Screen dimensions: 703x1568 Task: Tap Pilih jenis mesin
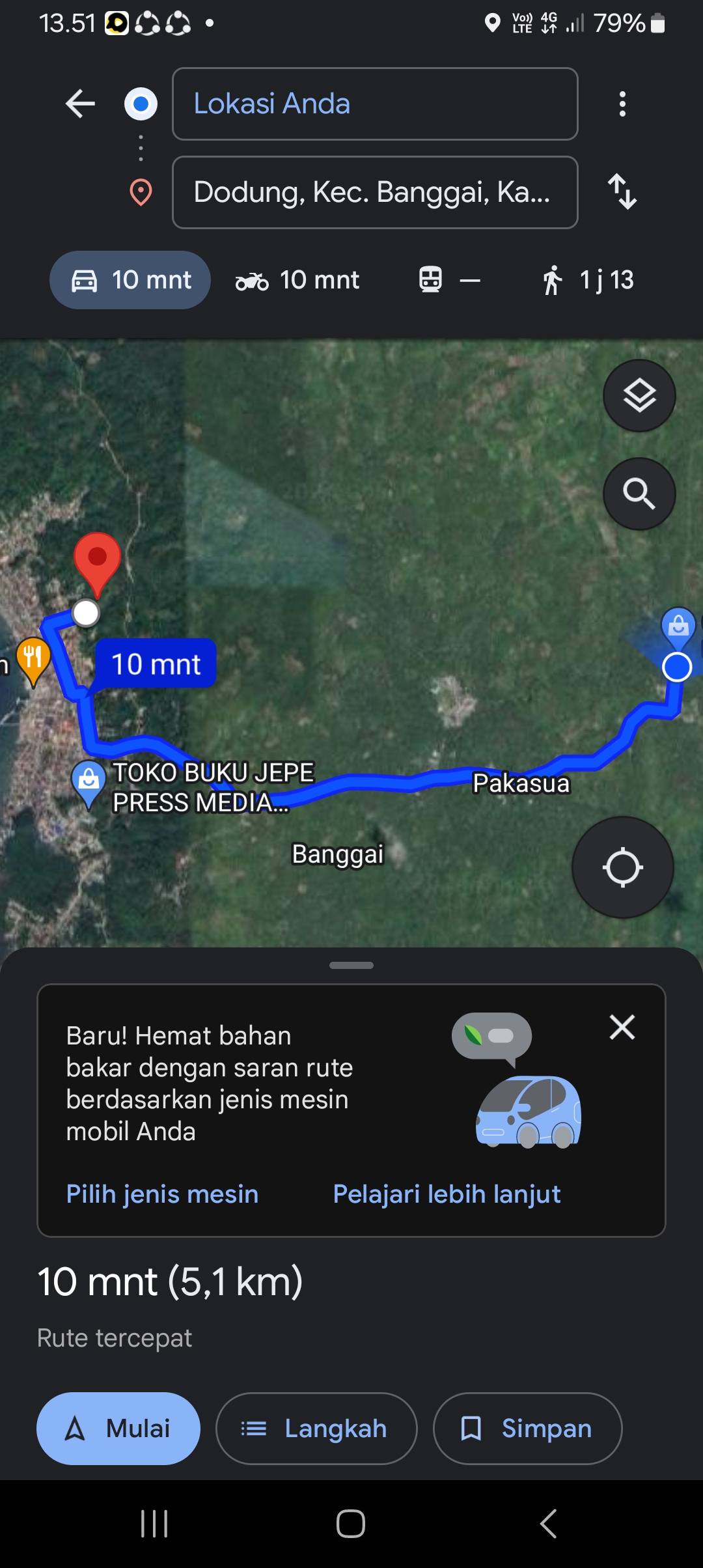[x=163, y=1194]
